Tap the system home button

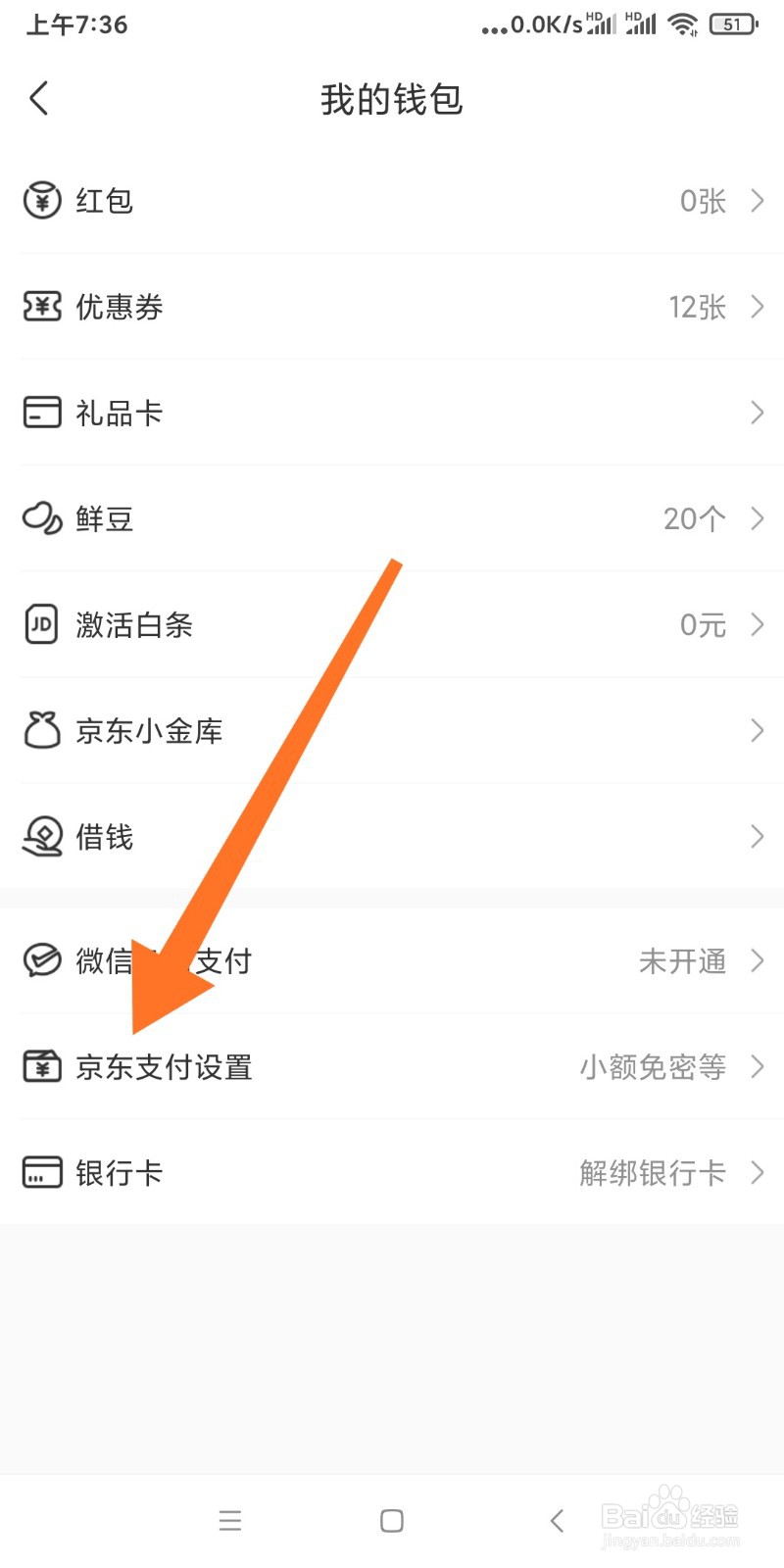coord(392,1521)
